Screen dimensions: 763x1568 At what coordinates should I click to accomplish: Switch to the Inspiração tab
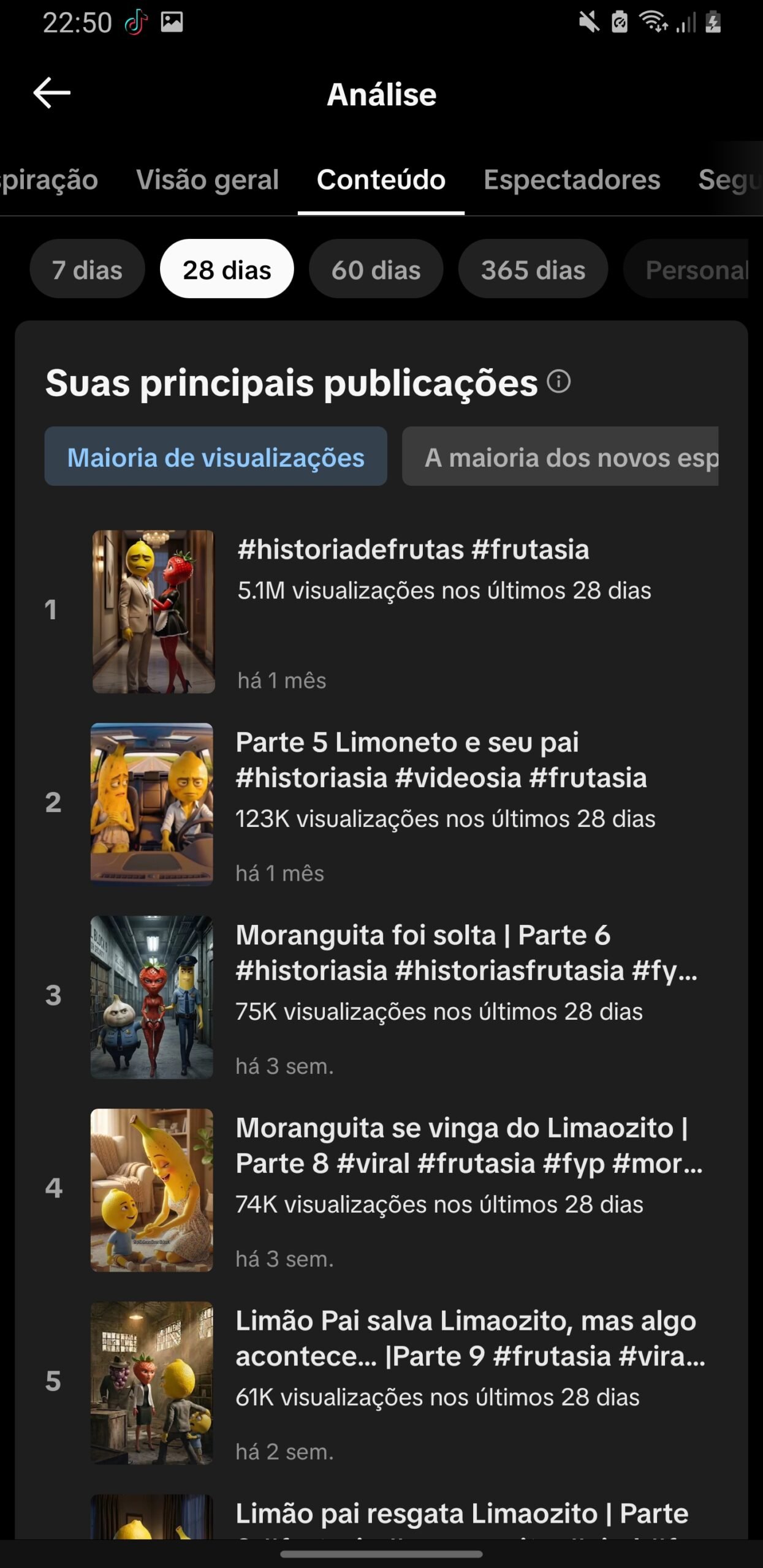49,180
